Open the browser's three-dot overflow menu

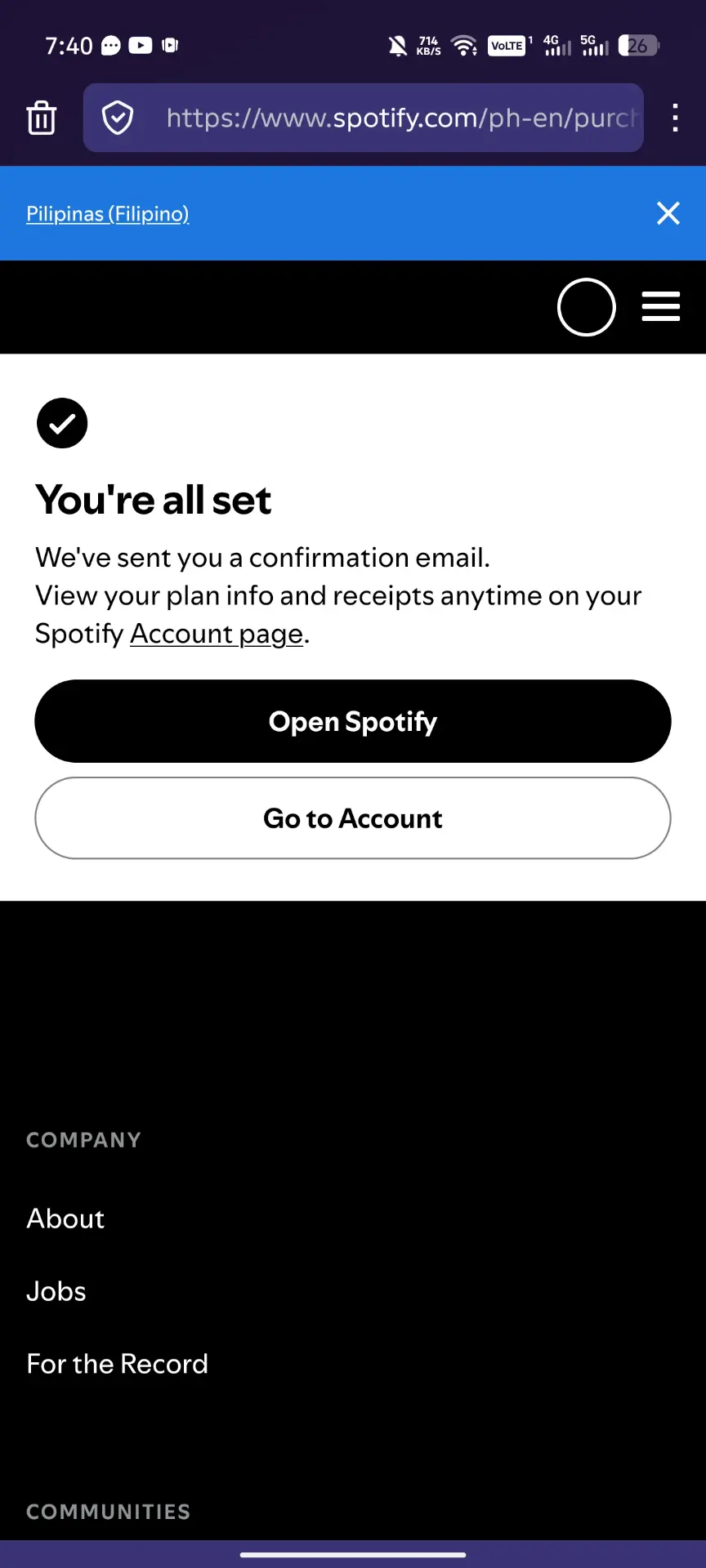coord(675,118)
